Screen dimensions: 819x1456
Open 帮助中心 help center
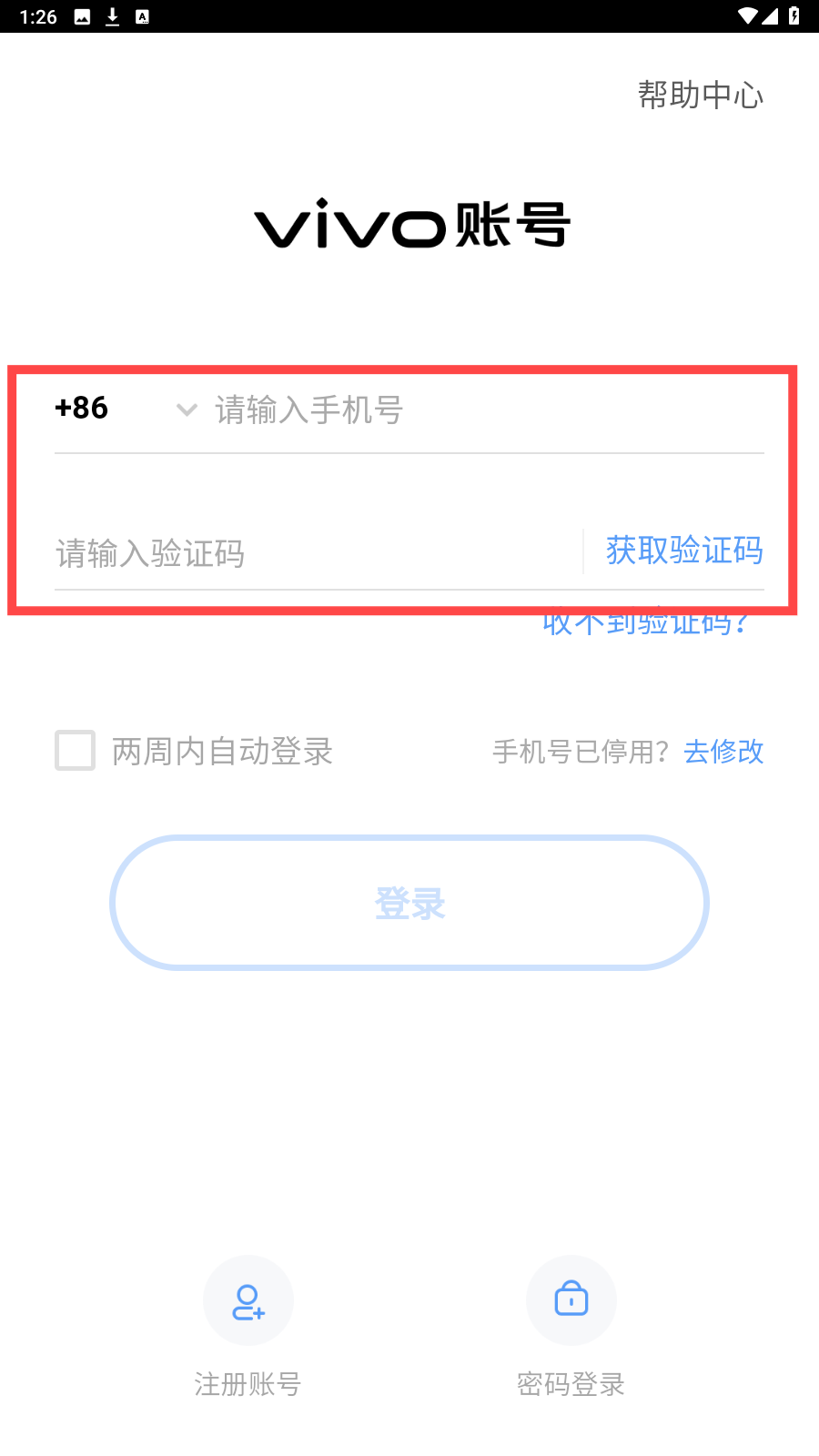(700, 95)
